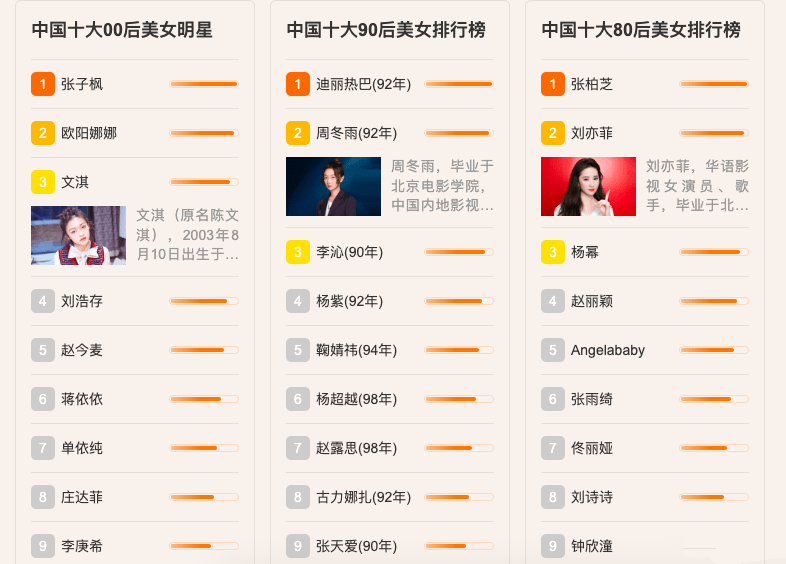Open 张柏芝 in the 80后 list
Image resolution: width=786 pixels, height=564 pixels.
coord(592,84)
